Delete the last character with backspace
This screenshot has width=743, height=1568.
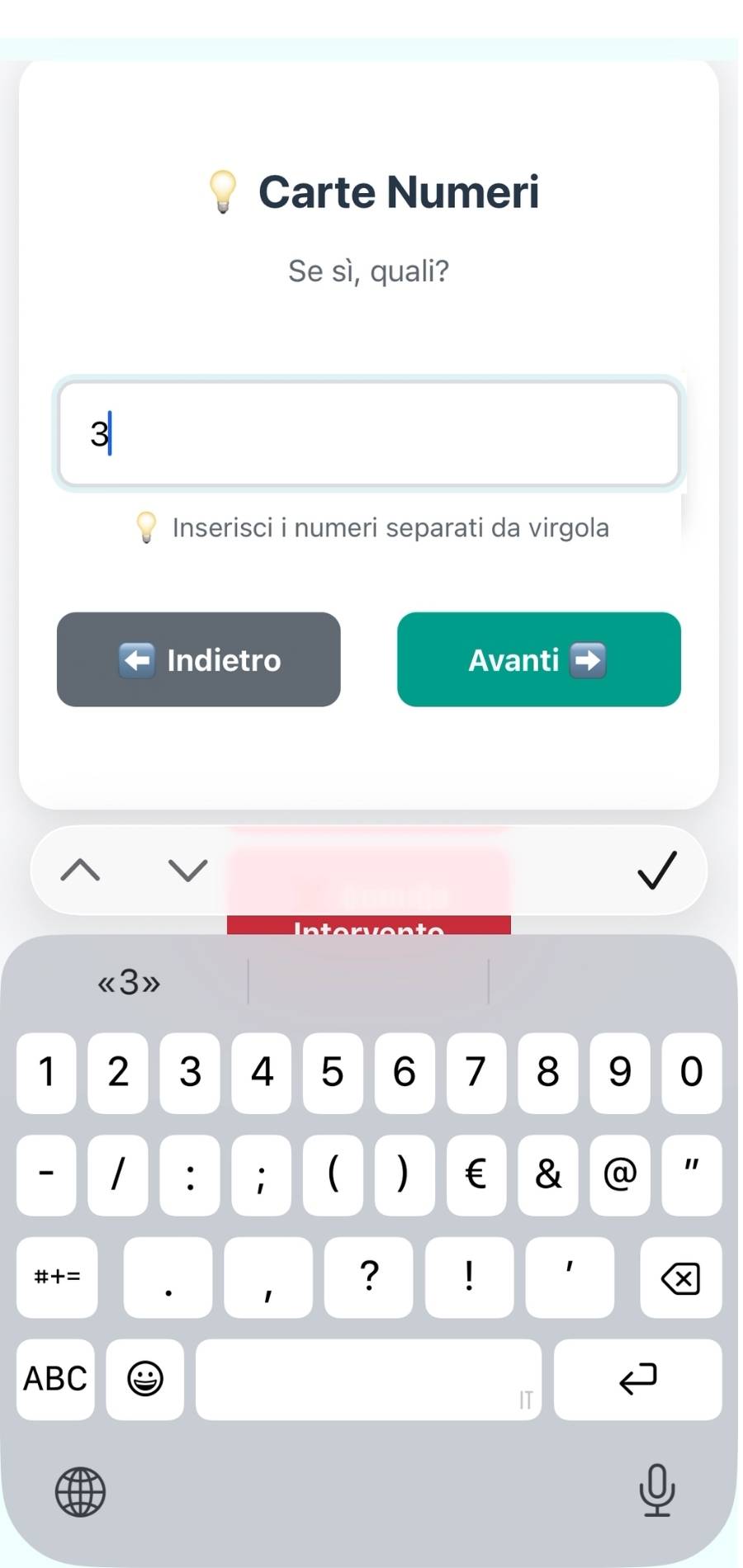(x=680, y=1278)
